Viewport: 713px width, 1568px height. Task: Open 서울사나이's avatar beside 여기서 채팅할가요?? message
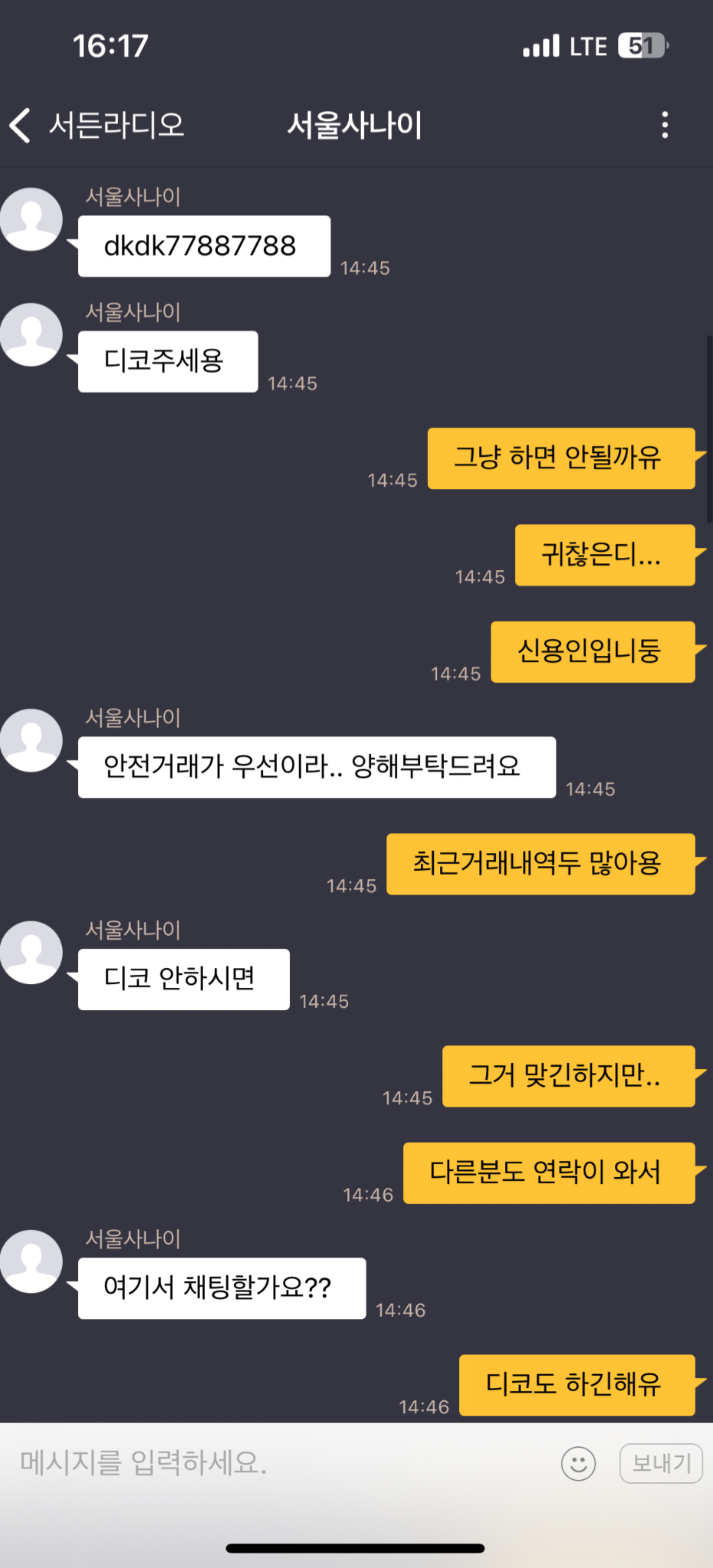point(31,1261)
